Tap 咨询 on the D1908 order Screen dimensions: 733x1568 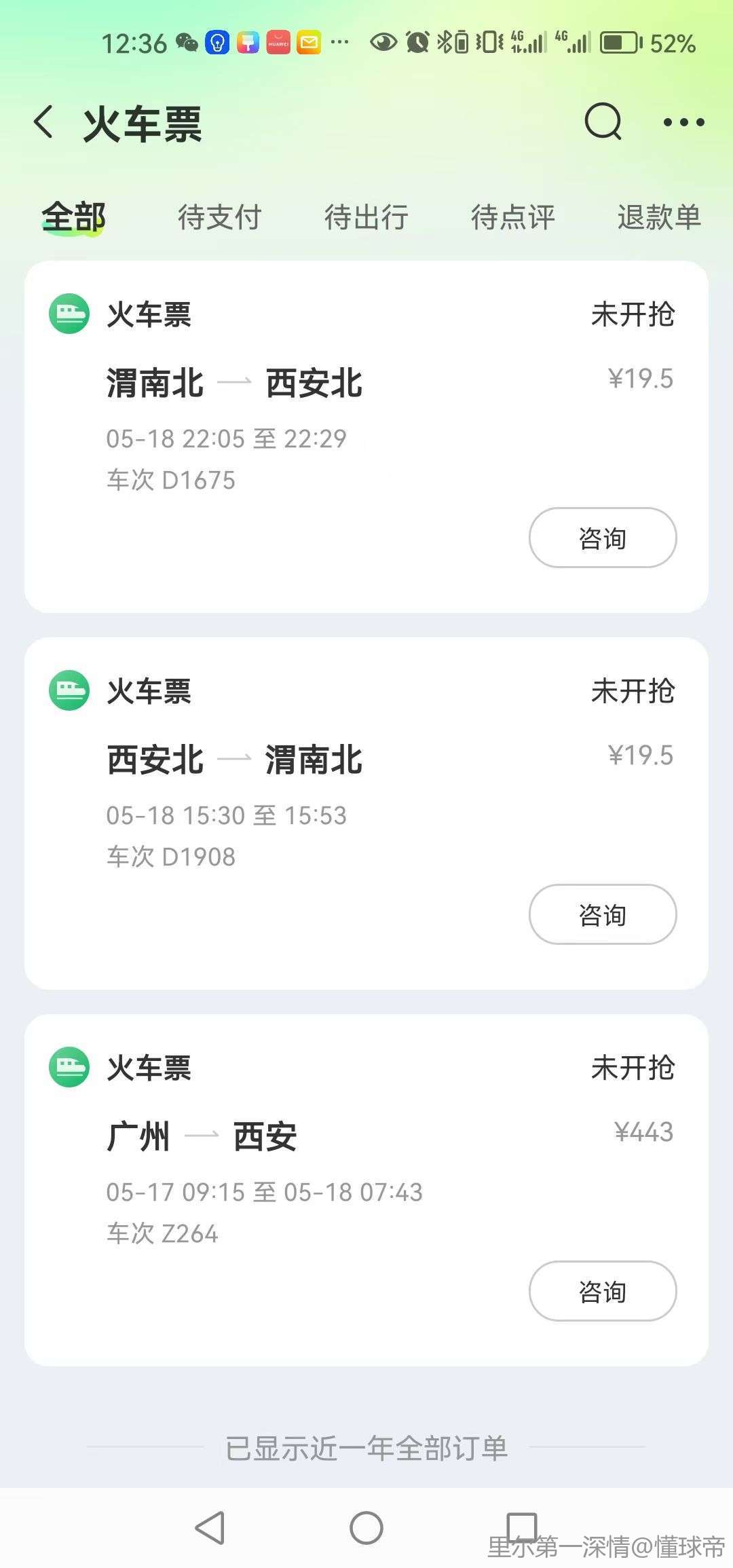pyautogui.click(x=603, y=914)
